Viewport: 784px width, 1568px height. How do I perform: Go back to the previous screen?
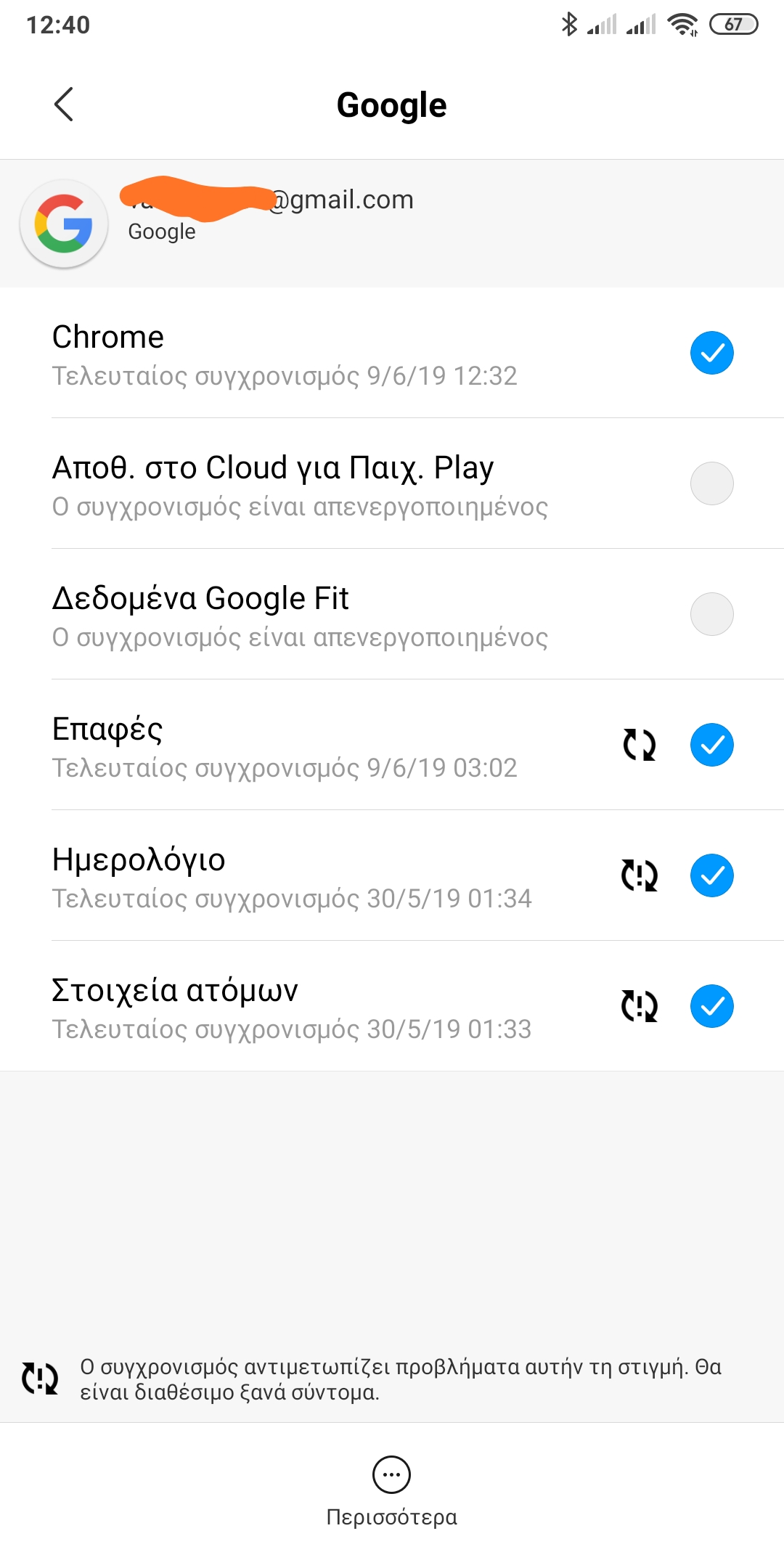tap(64, 105)
